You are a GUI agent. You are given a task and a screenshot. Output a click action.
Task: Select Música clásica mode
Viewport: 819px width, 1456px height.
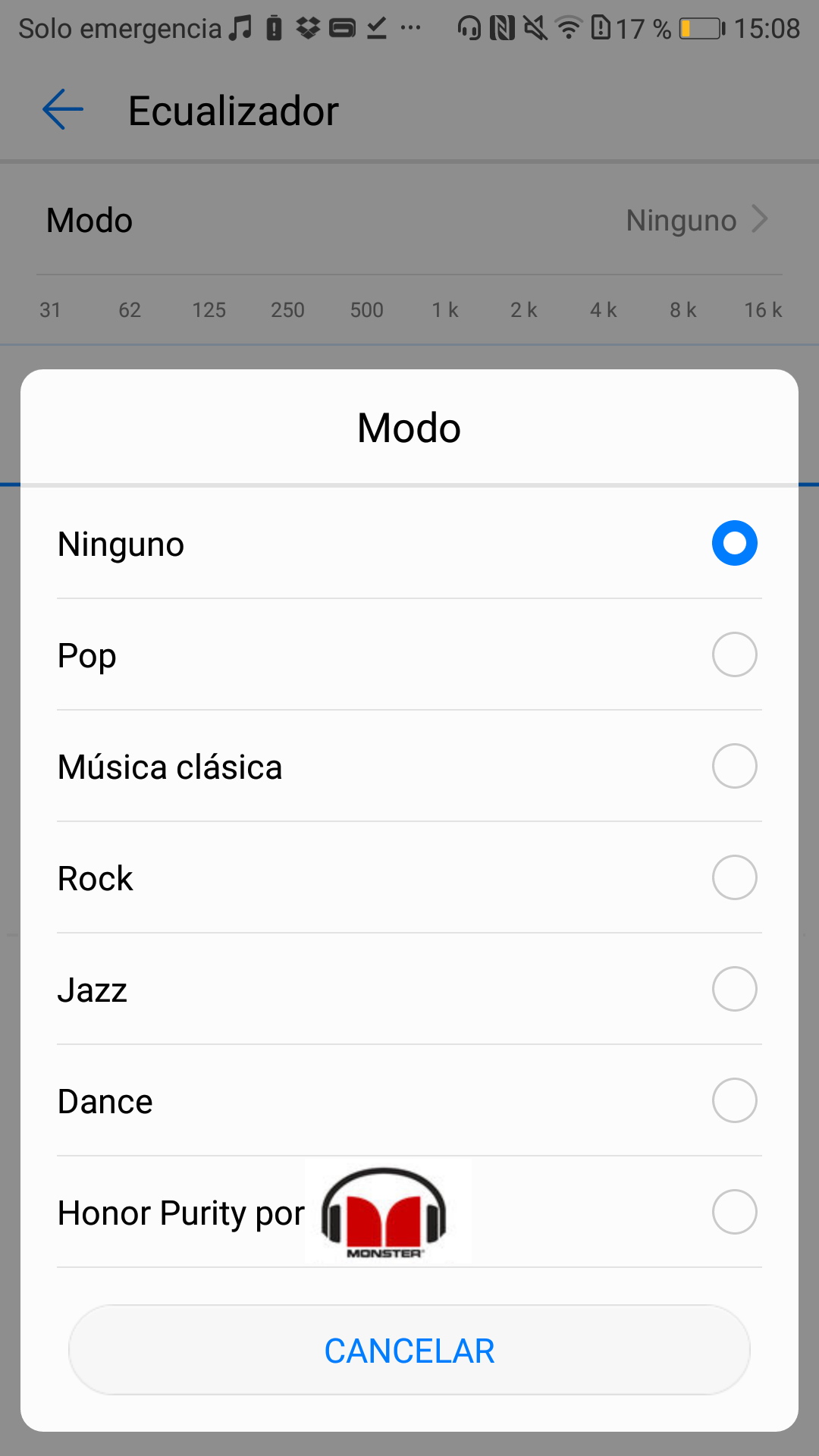734,766
